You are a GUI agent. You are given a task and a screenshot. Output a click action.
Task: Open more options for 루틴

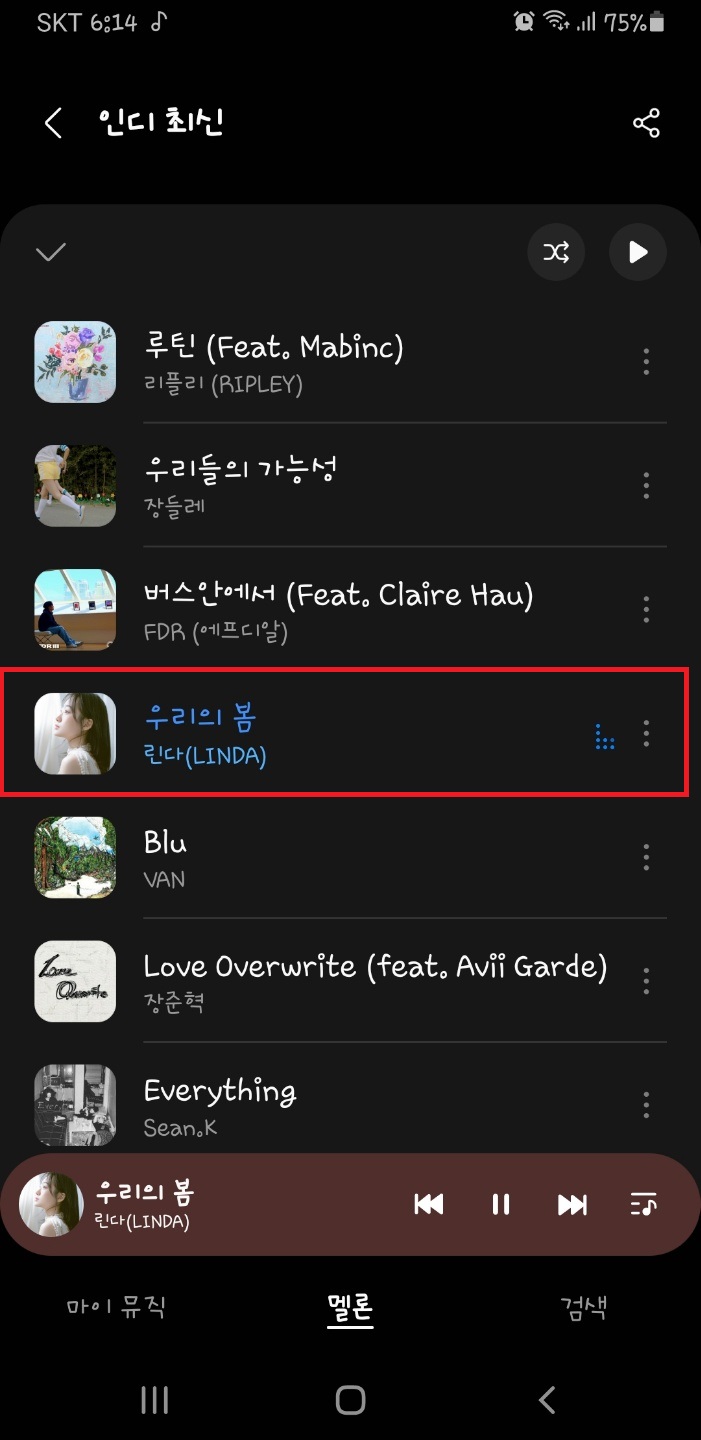click(646, 362)
